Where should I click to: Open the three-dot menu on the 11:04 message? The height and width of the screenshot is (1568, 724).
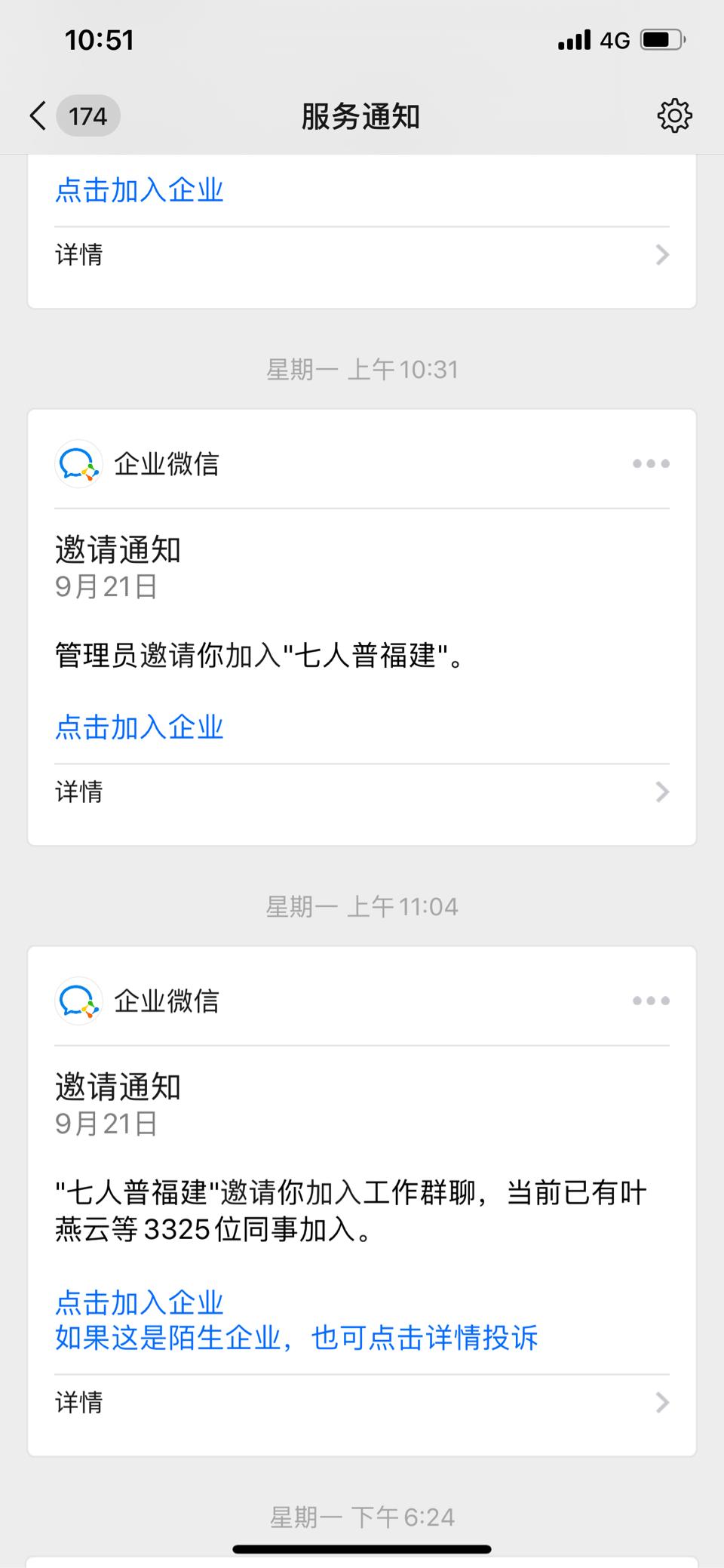pos(652,1001)
